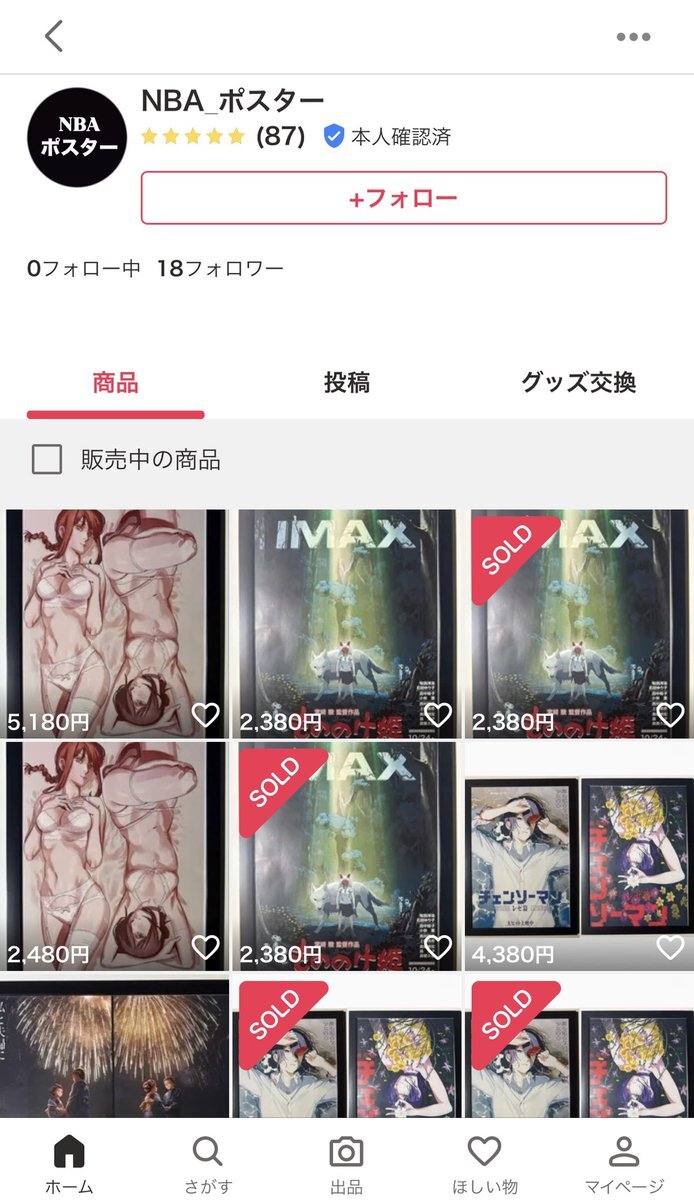This screenshot has width=694, height=1200.
Task: Select the 商品 tab
Action: [x=115, y=382]
